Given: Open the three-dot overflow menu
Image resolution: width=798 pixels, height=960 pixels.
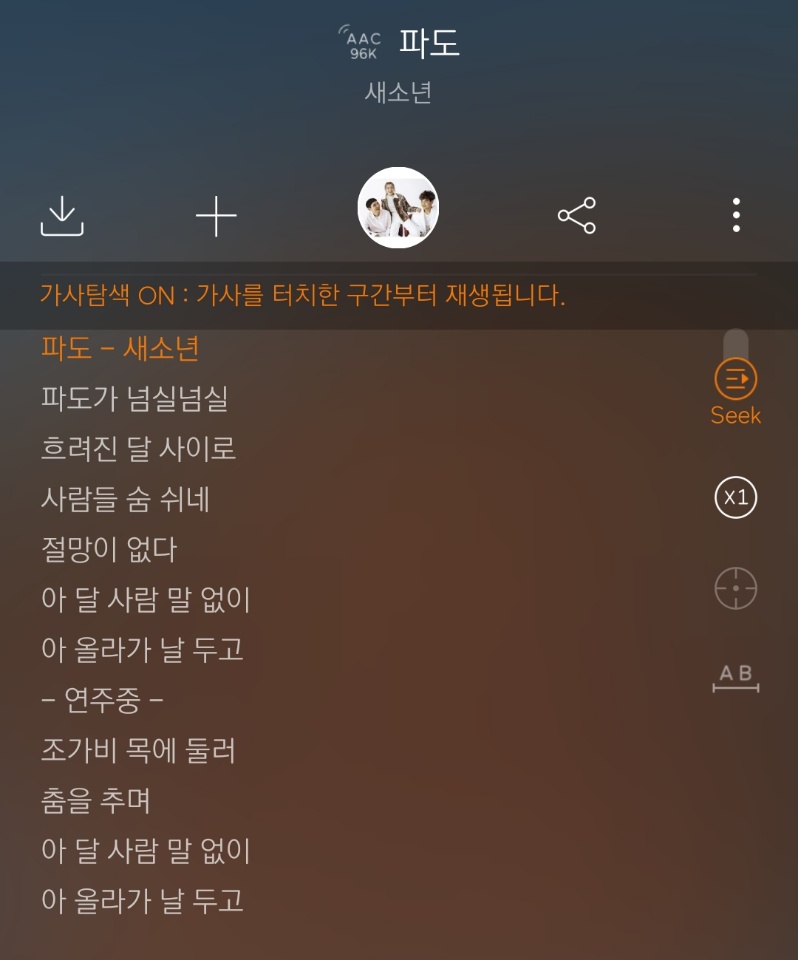Looking at the screenshot, I should point(736,215).
